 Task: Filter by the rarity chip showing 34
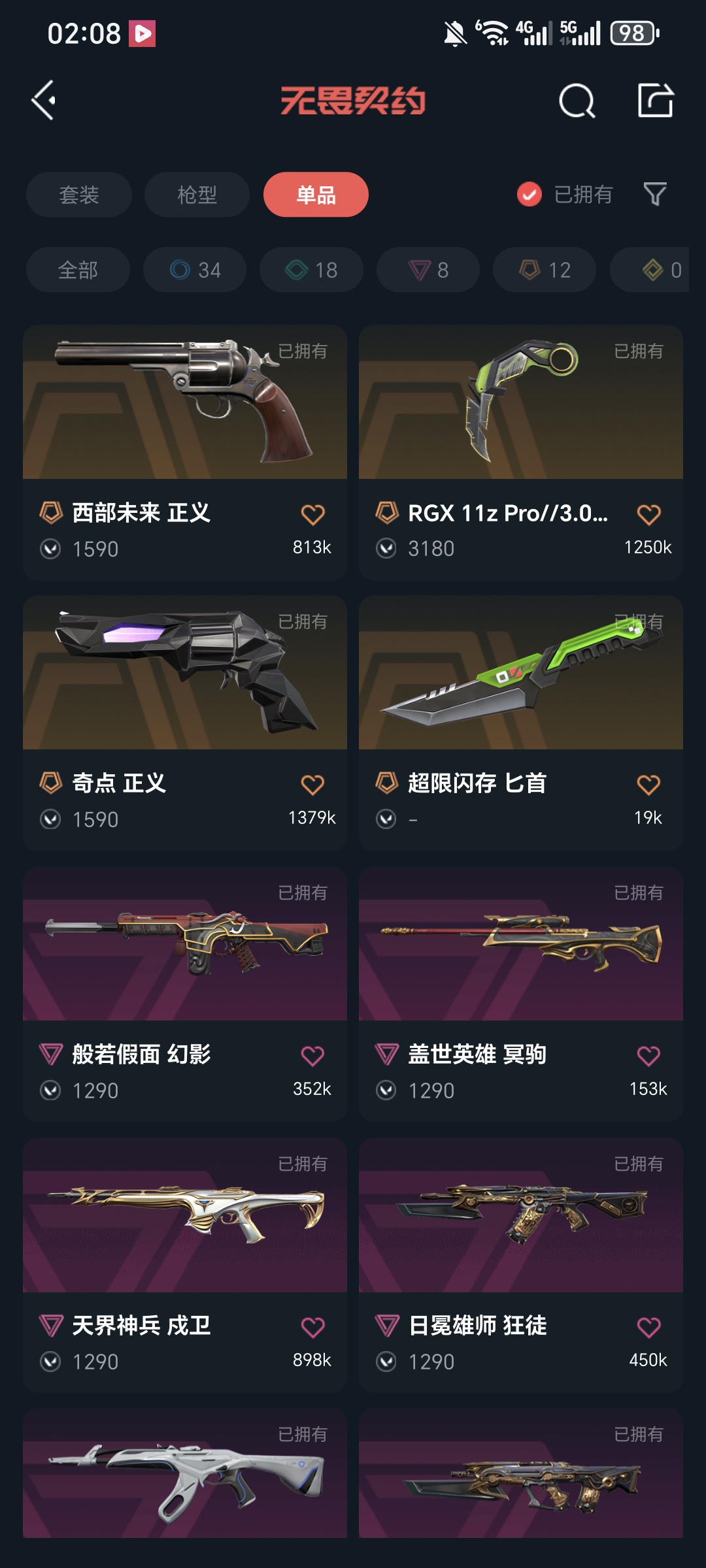click(195, 270)
